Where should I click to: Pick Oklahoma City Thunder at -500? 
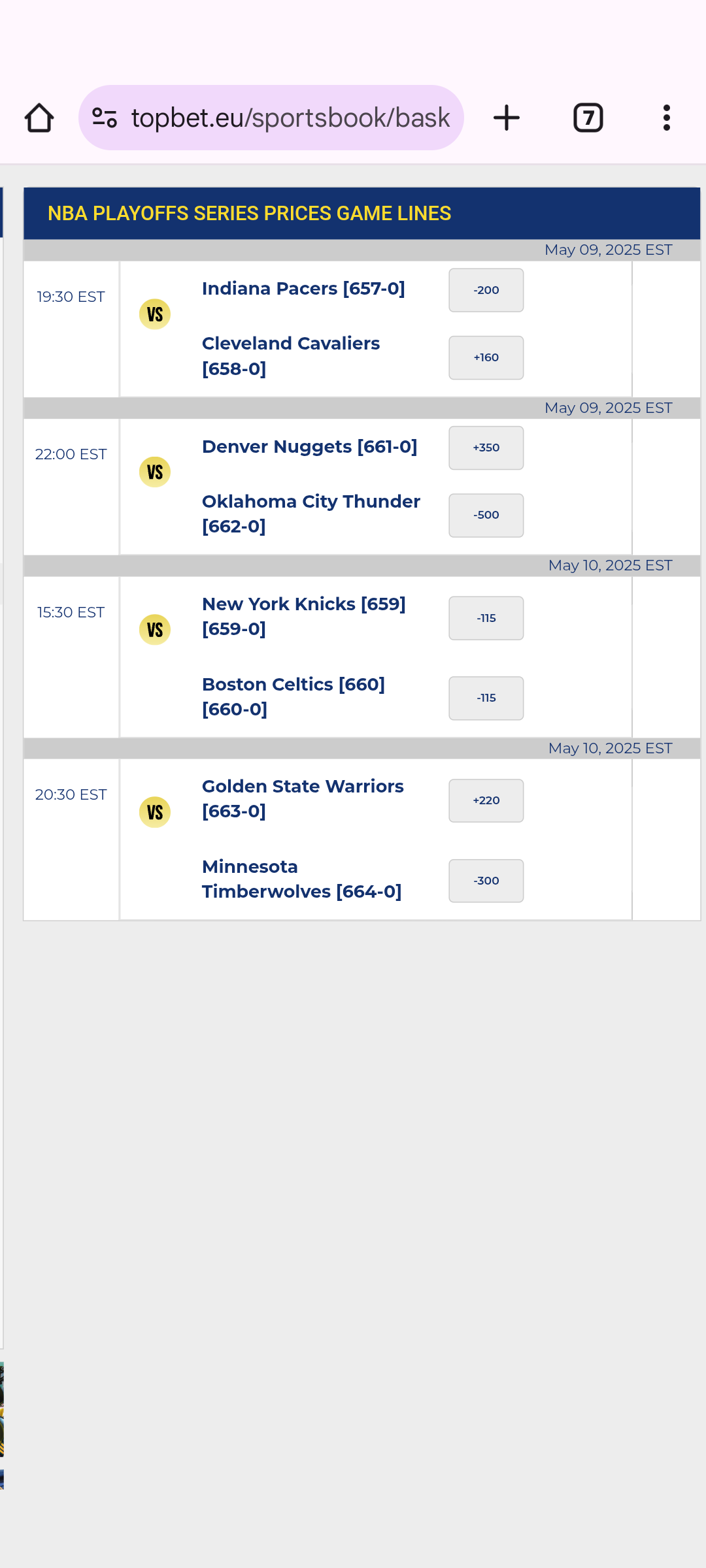pyautogui.click(x=486, y=515)
